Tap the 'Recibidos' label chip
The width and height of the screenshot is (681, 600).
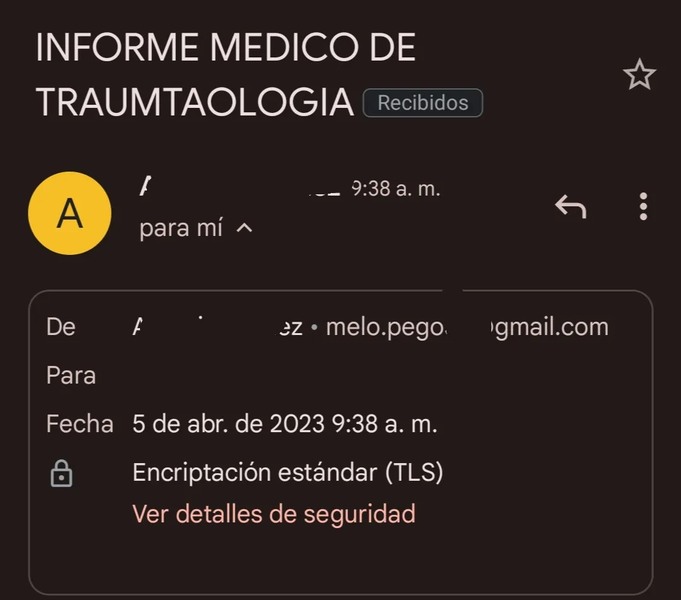pyautogui.click(x=422, y=102)
